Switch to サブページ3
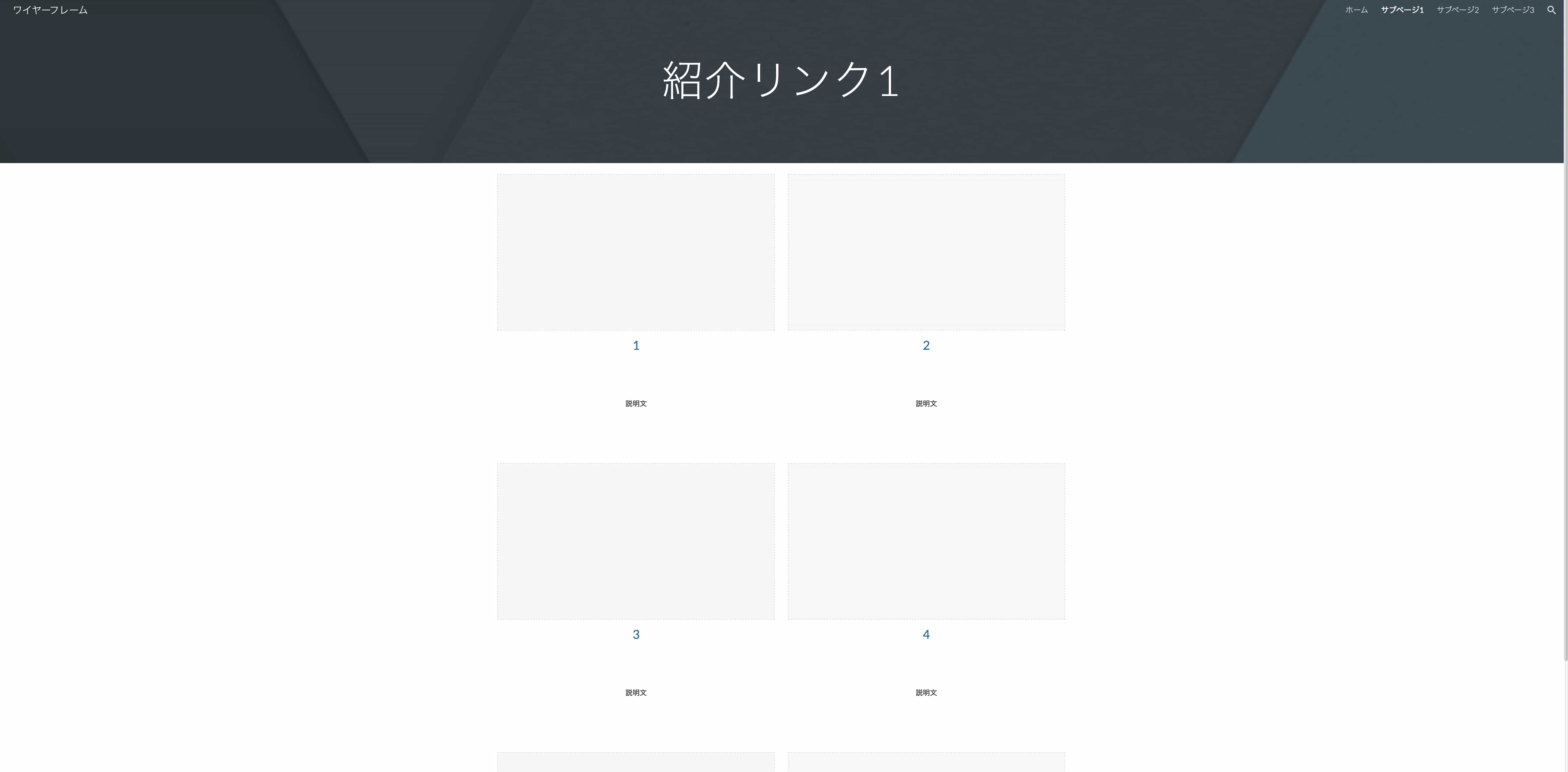This screenshot has width=1568, height=772. coord(1513,10)
